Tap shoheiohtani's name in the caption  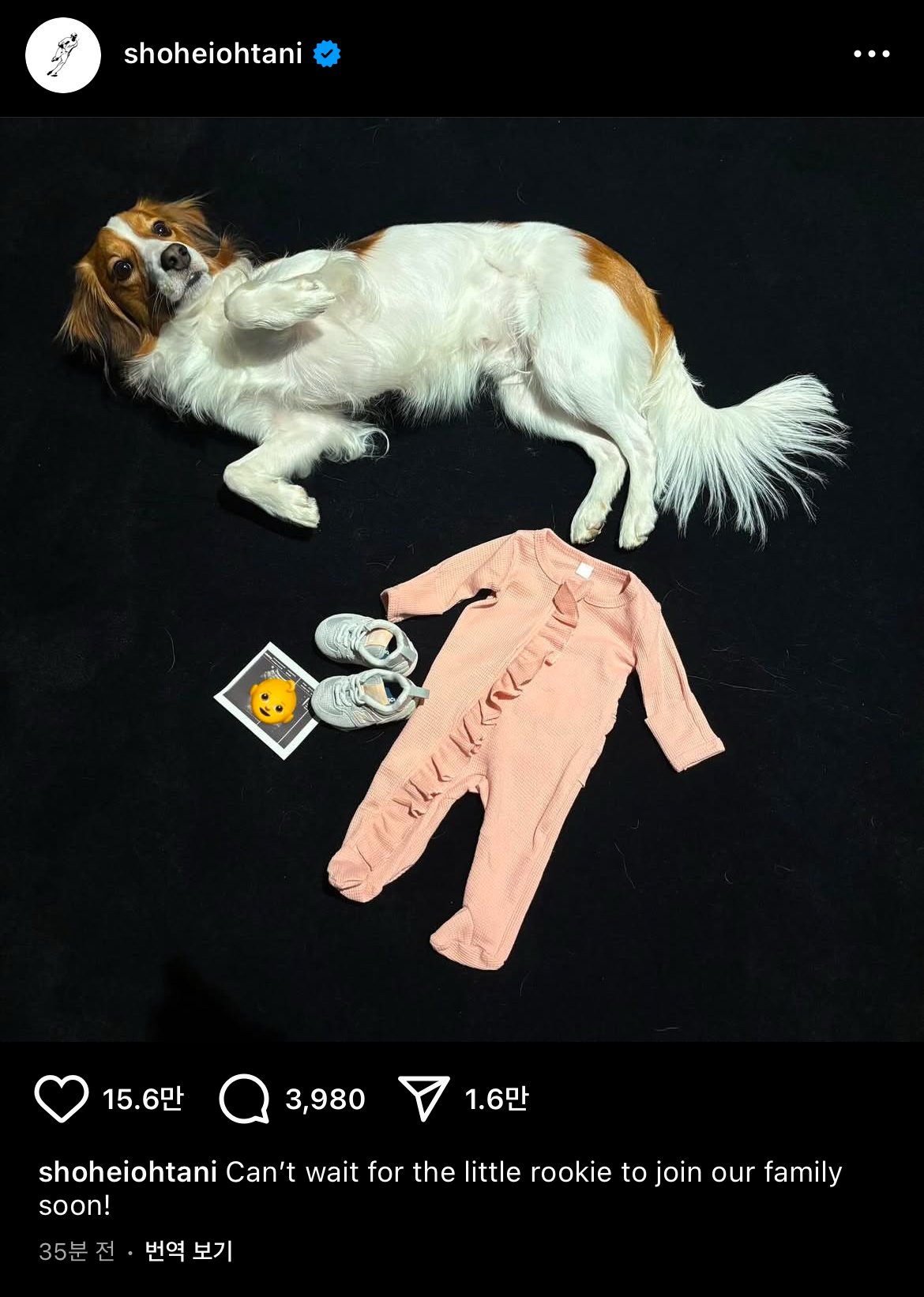(x=127, y=1171)
